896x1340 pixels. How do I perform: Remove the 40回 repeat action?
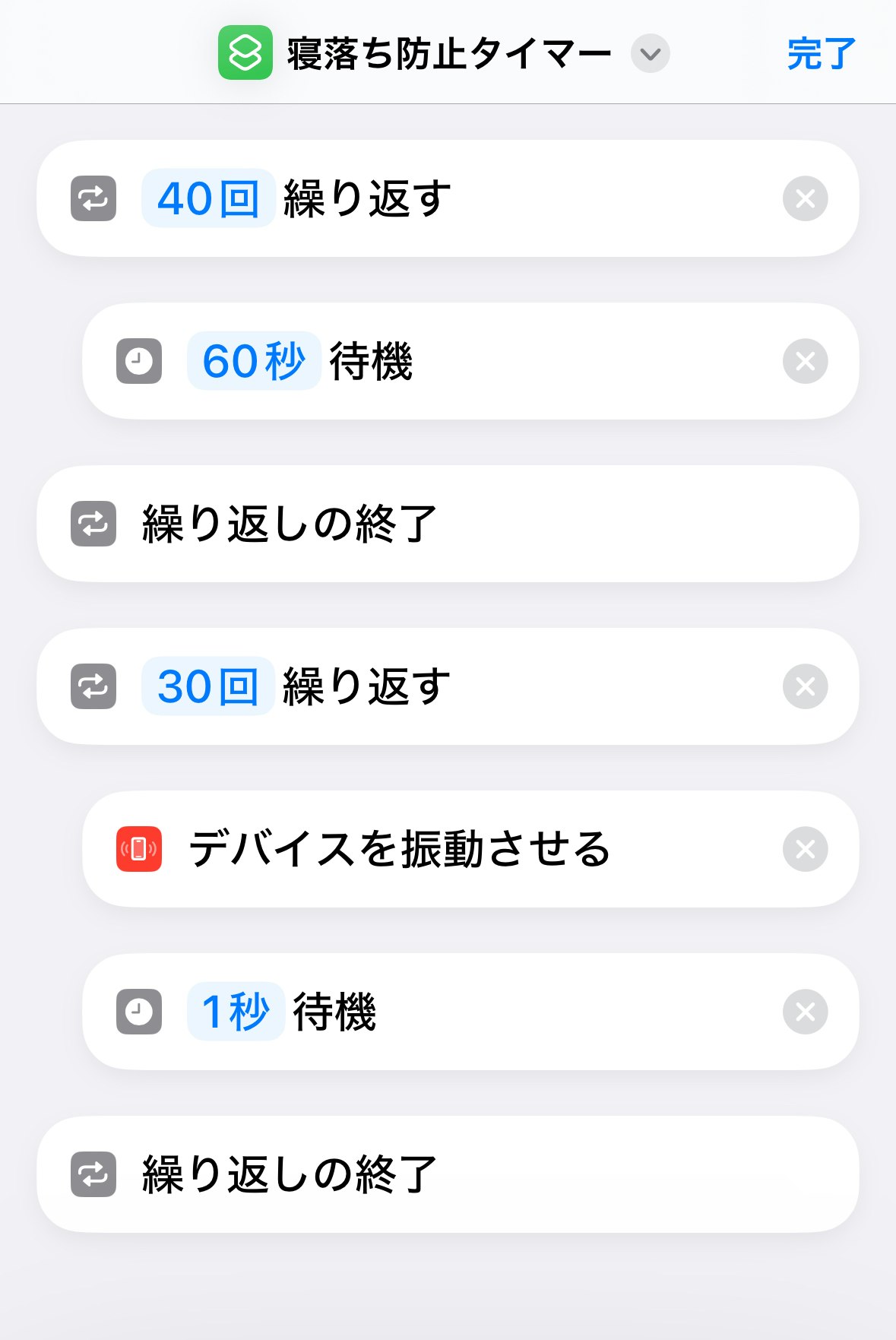[x=804, y=198]
